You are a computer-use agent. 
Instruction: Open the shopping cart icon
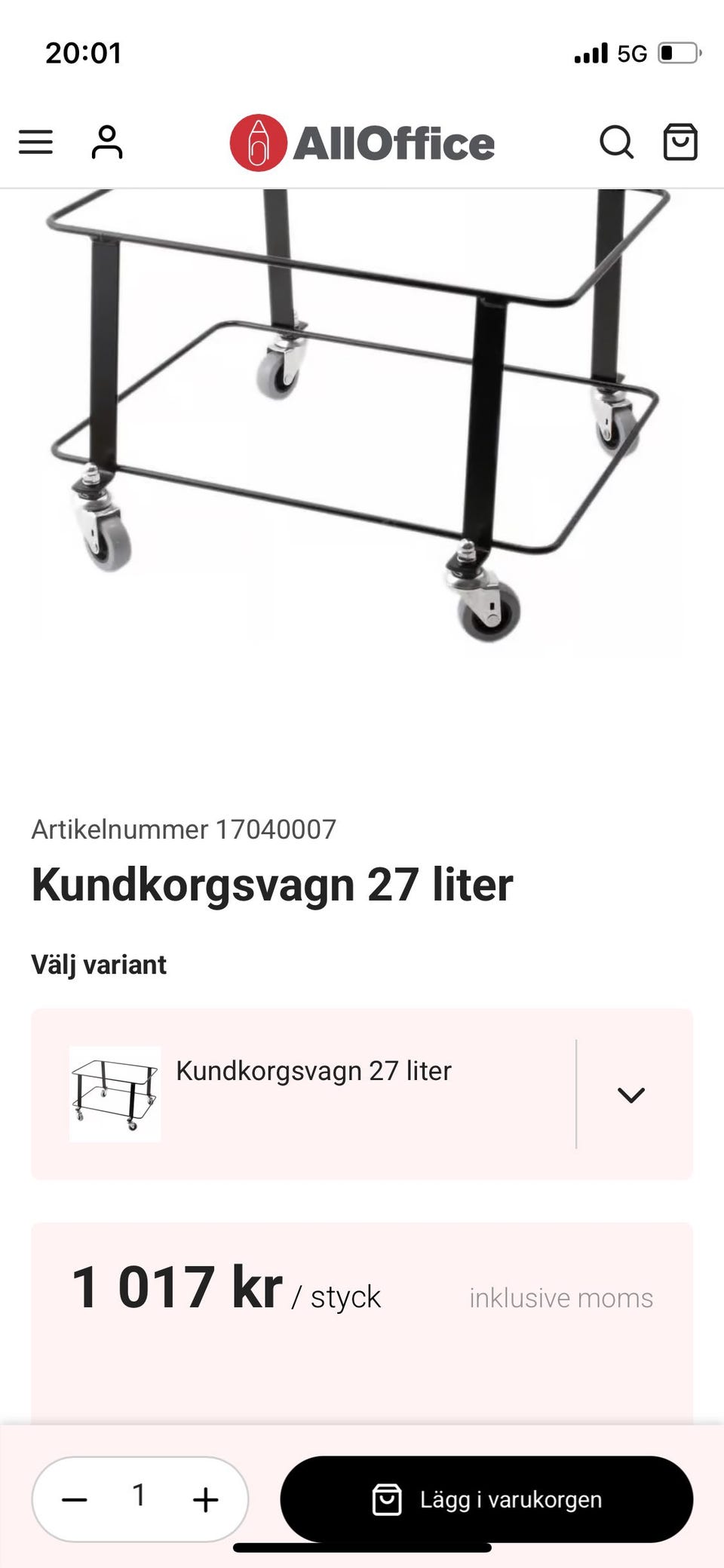click(680, 143)
